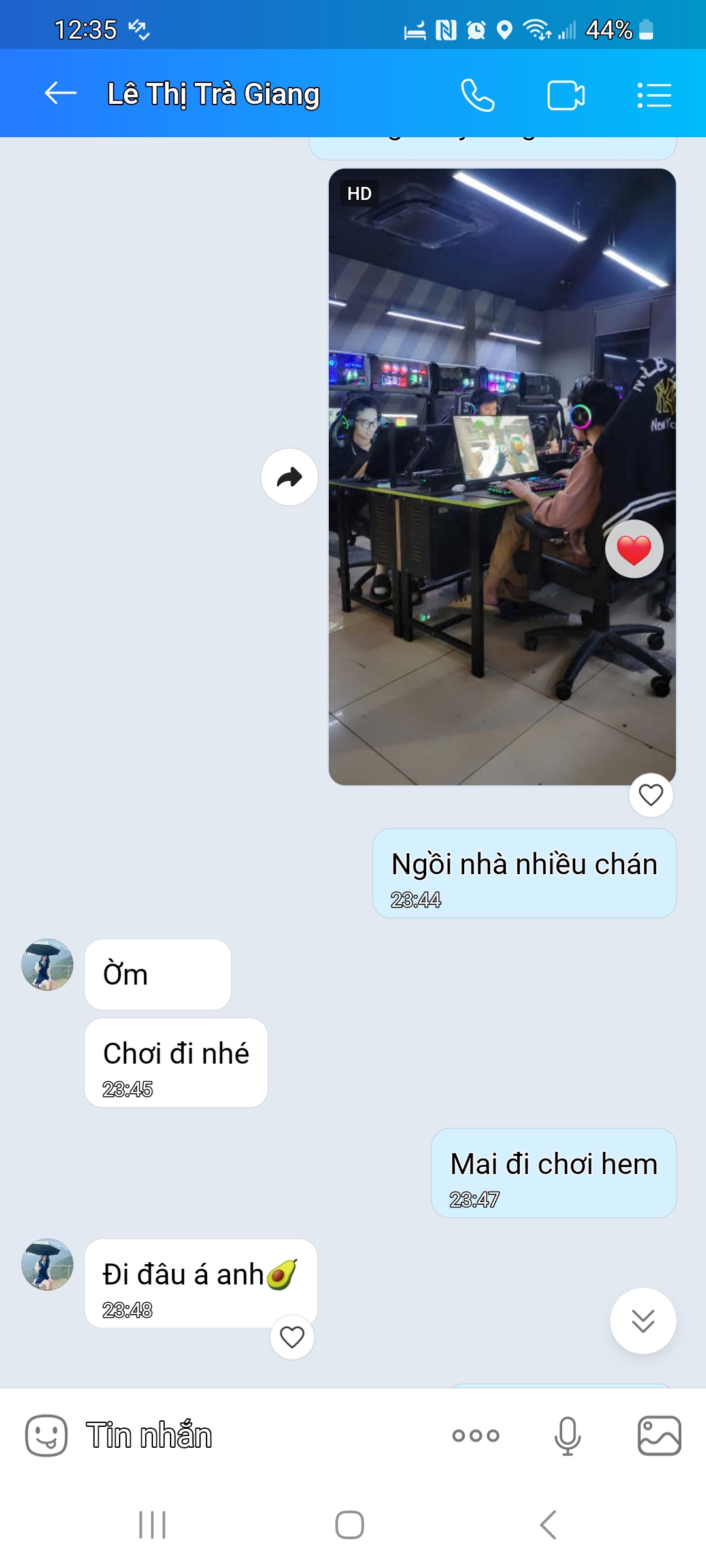Open chat info via the Lê Thị Trà Giang title
Screen dimensions: 706x1568
(x=213, y=94)
